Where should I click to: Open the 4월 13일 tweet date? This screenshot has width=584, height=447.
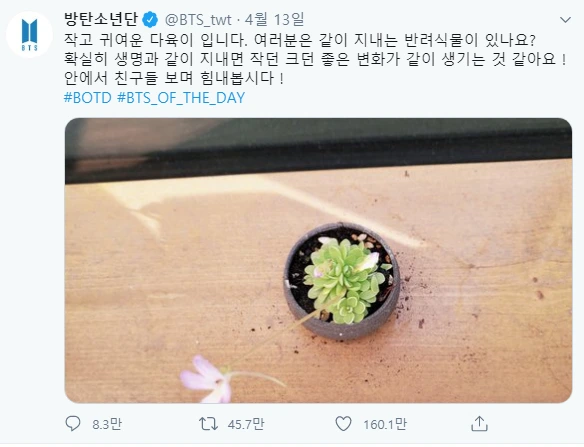(x=274, y=19)
